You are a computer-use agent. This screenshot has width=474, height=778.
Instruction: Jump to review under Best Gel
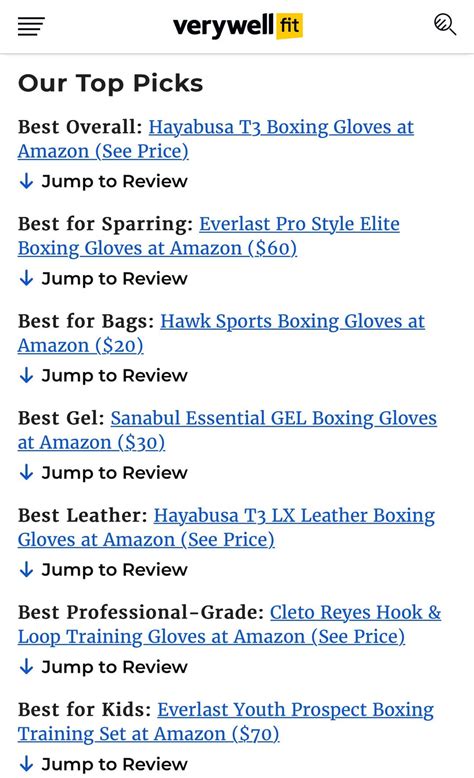[103, 472]
